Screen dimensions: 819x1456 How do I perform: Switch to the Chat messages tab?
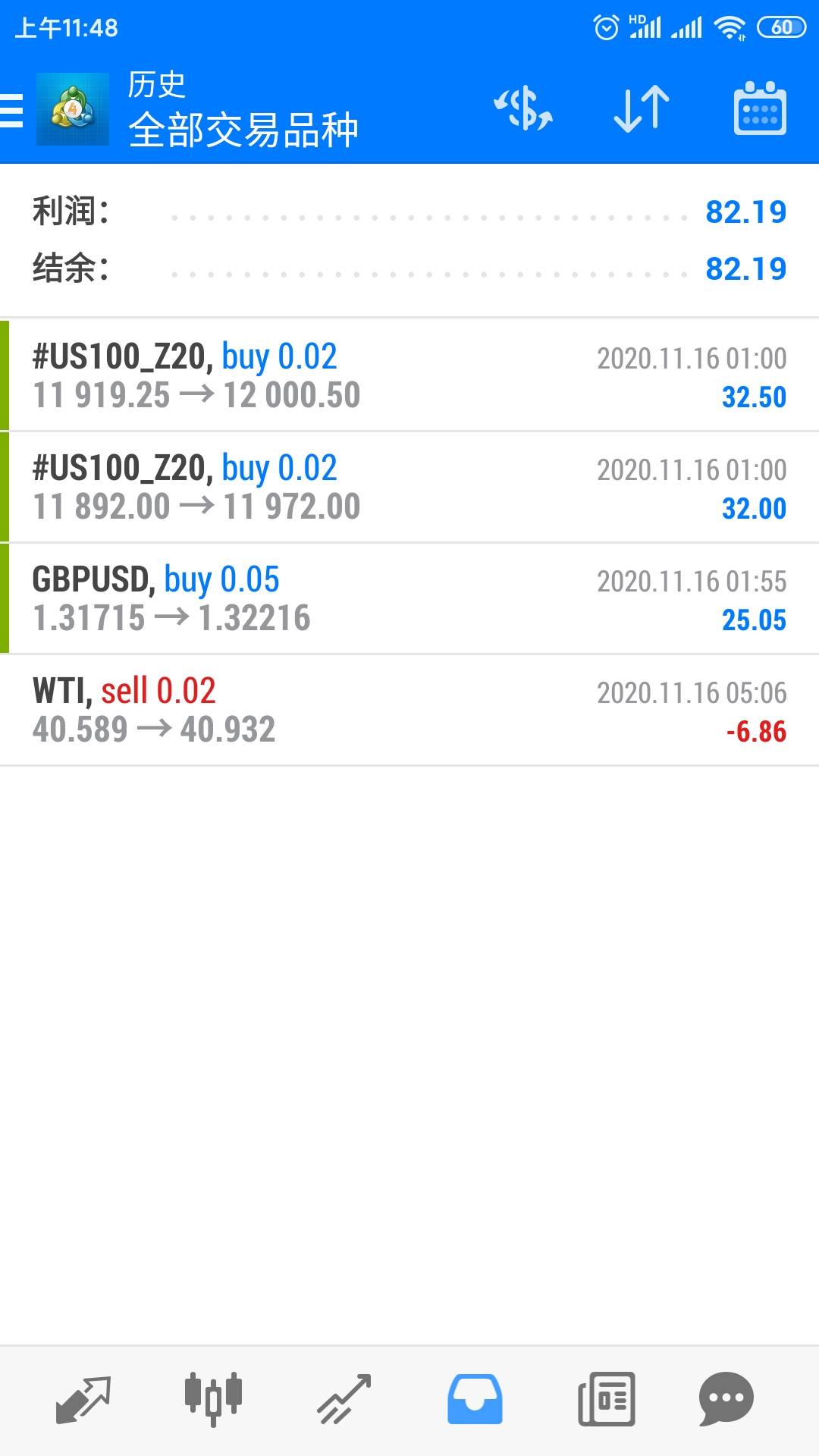coord(726,1399)
